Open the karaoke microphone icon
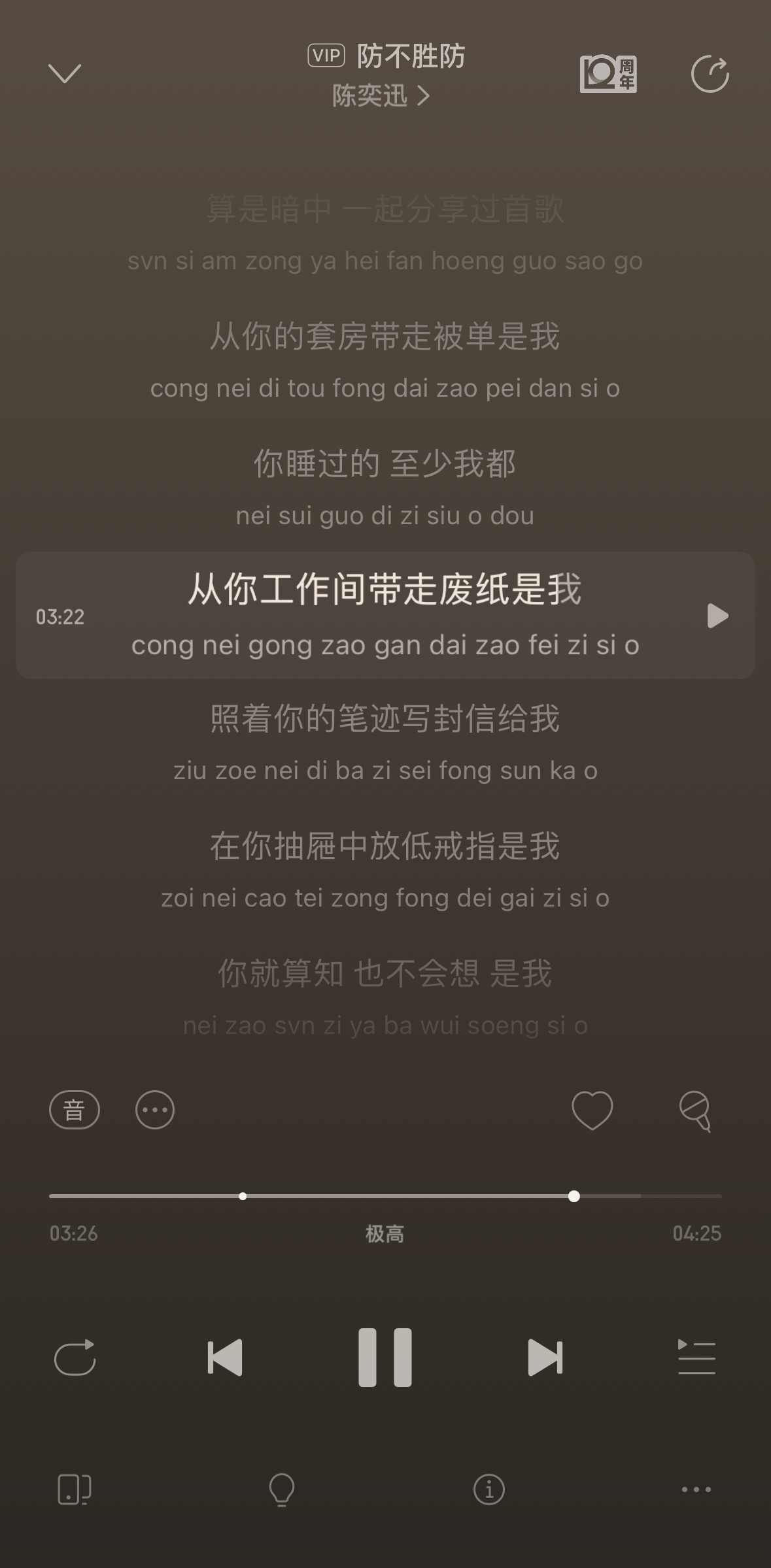Screen dimensions: 771x1568 pyautogui.click(x=696, y=1110)
